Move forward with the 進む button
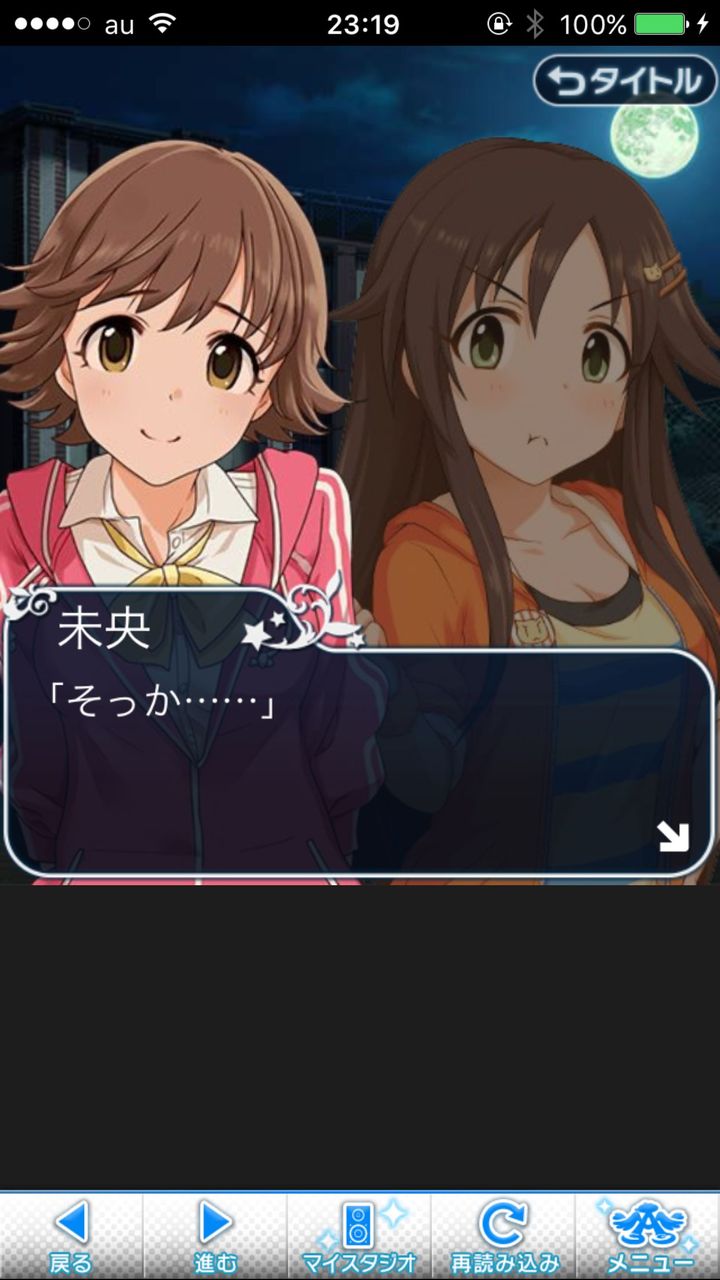This screenshot has width=720, height=1280. tap(215, 1236)
